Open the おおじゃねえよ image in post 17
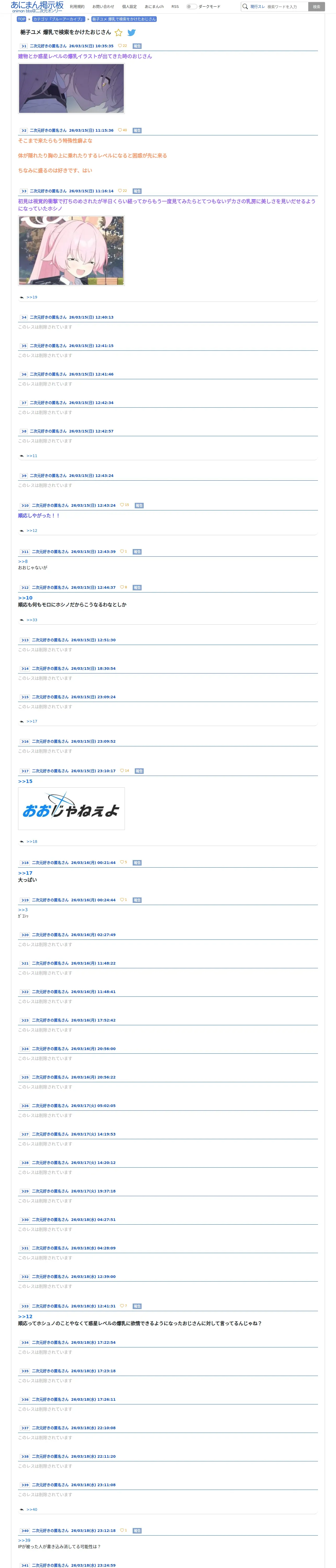This screenshot has height=1568, width=336. click(x=71, y=808)
